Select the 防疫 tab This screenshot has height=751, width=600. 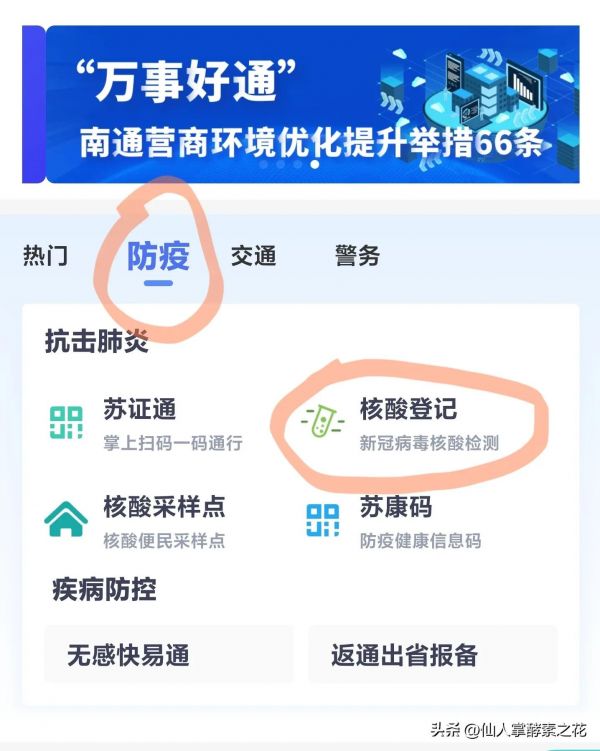[158, 257]
